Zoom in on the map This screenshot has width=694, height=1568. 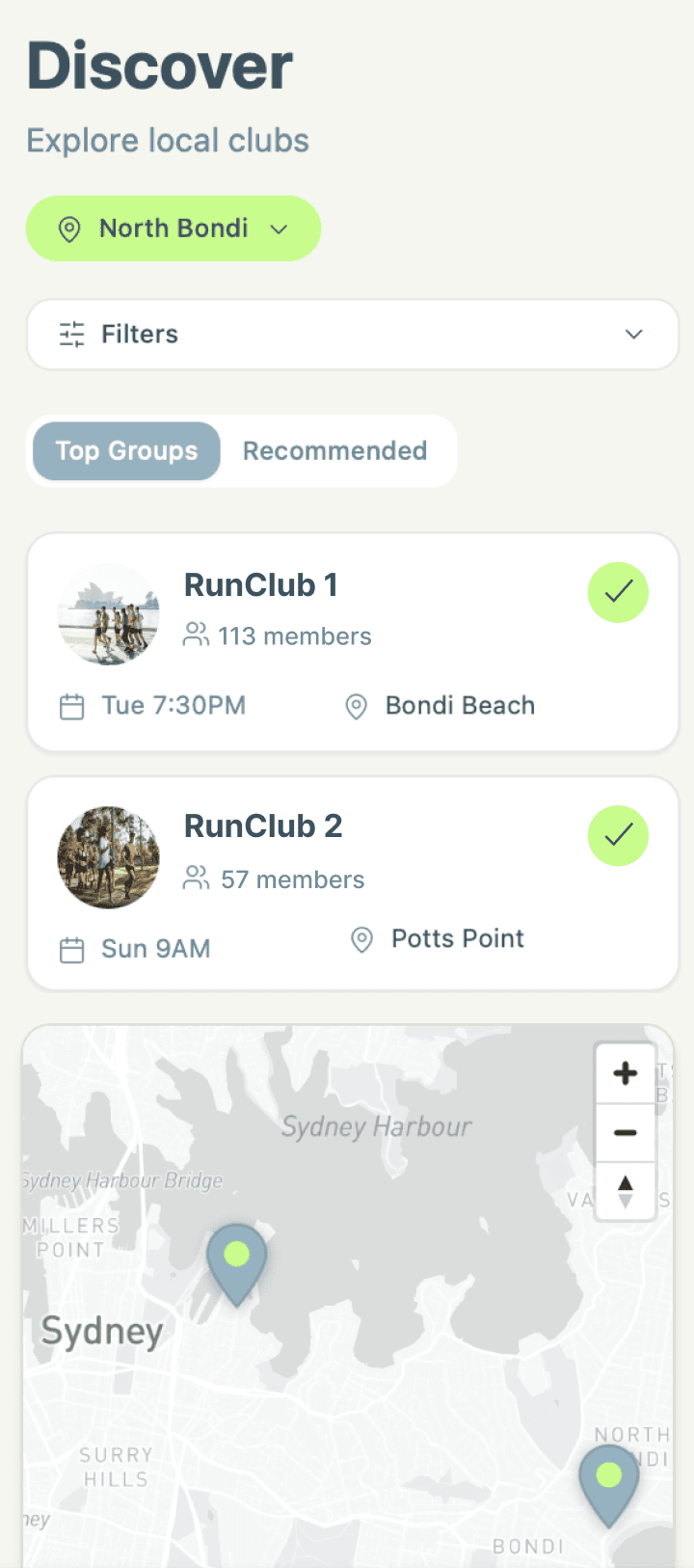point(625,1073)
